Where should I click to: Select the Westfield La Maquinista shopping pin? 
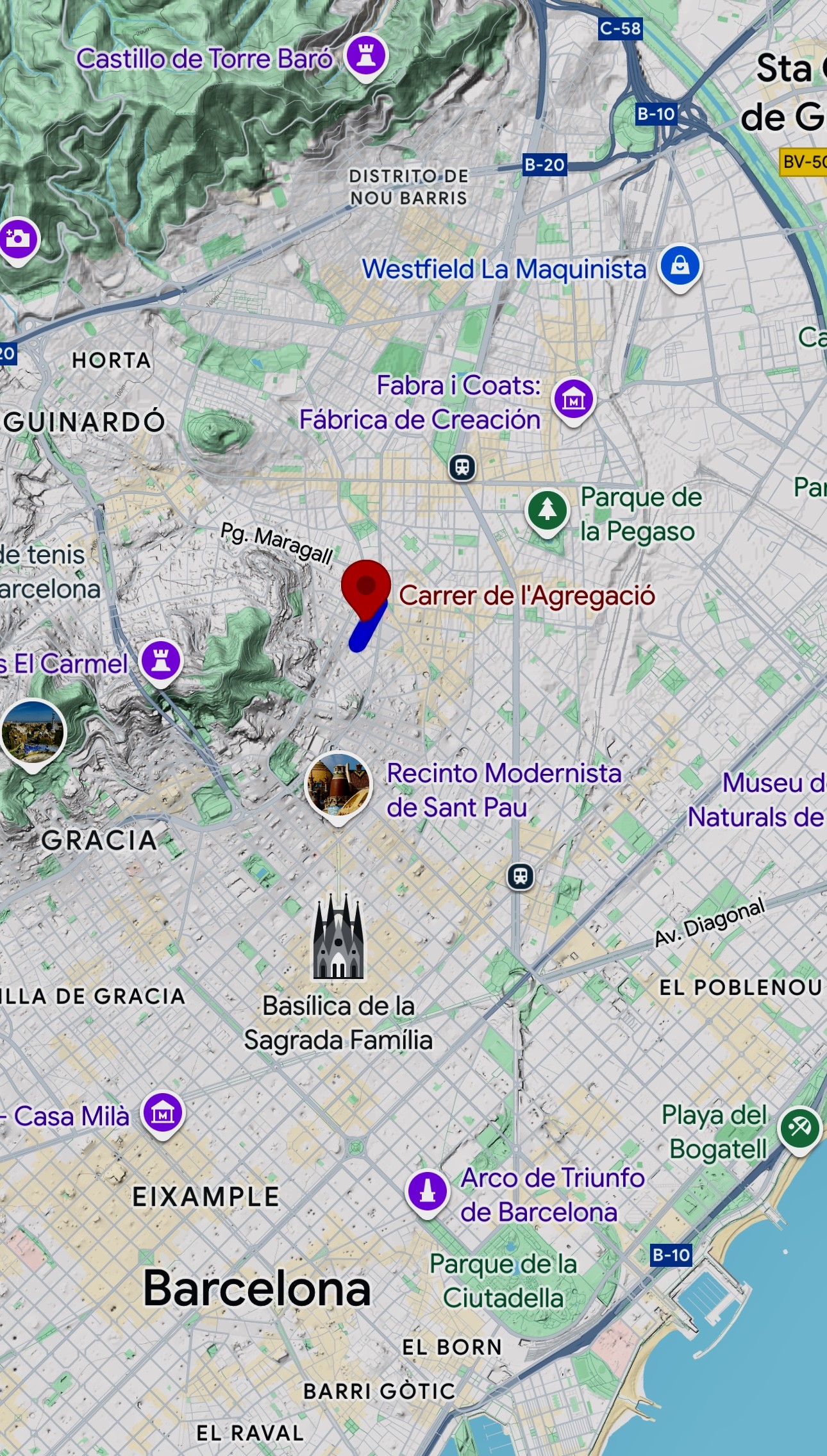pyautogui.click(x=680, y=266)
